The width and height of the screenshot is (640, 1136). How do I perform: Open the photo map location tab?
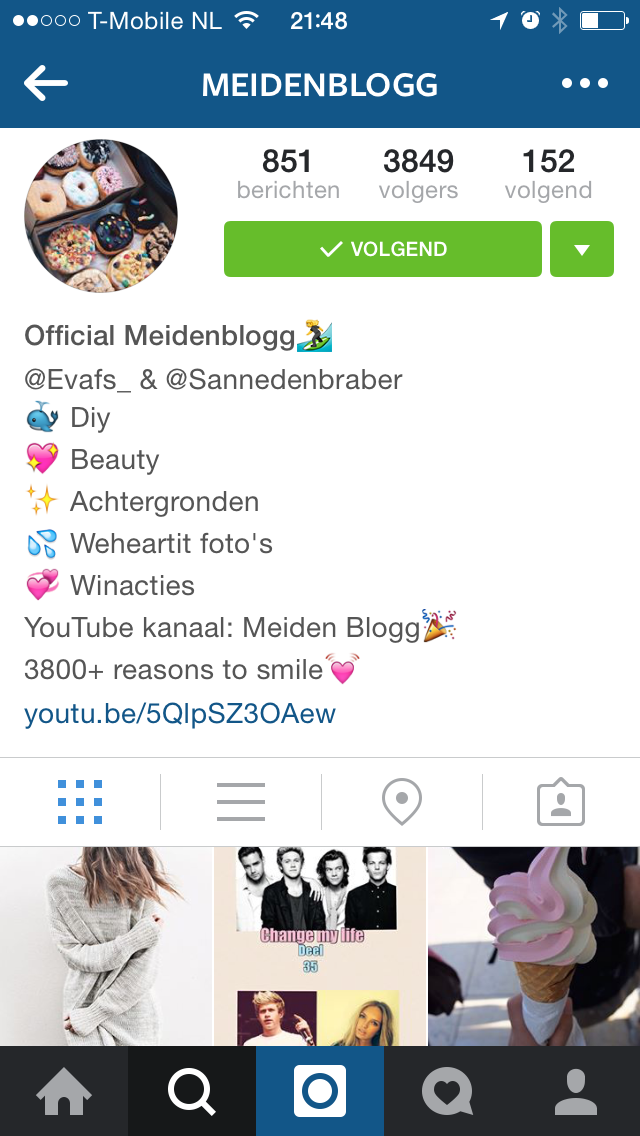(402, 802)
